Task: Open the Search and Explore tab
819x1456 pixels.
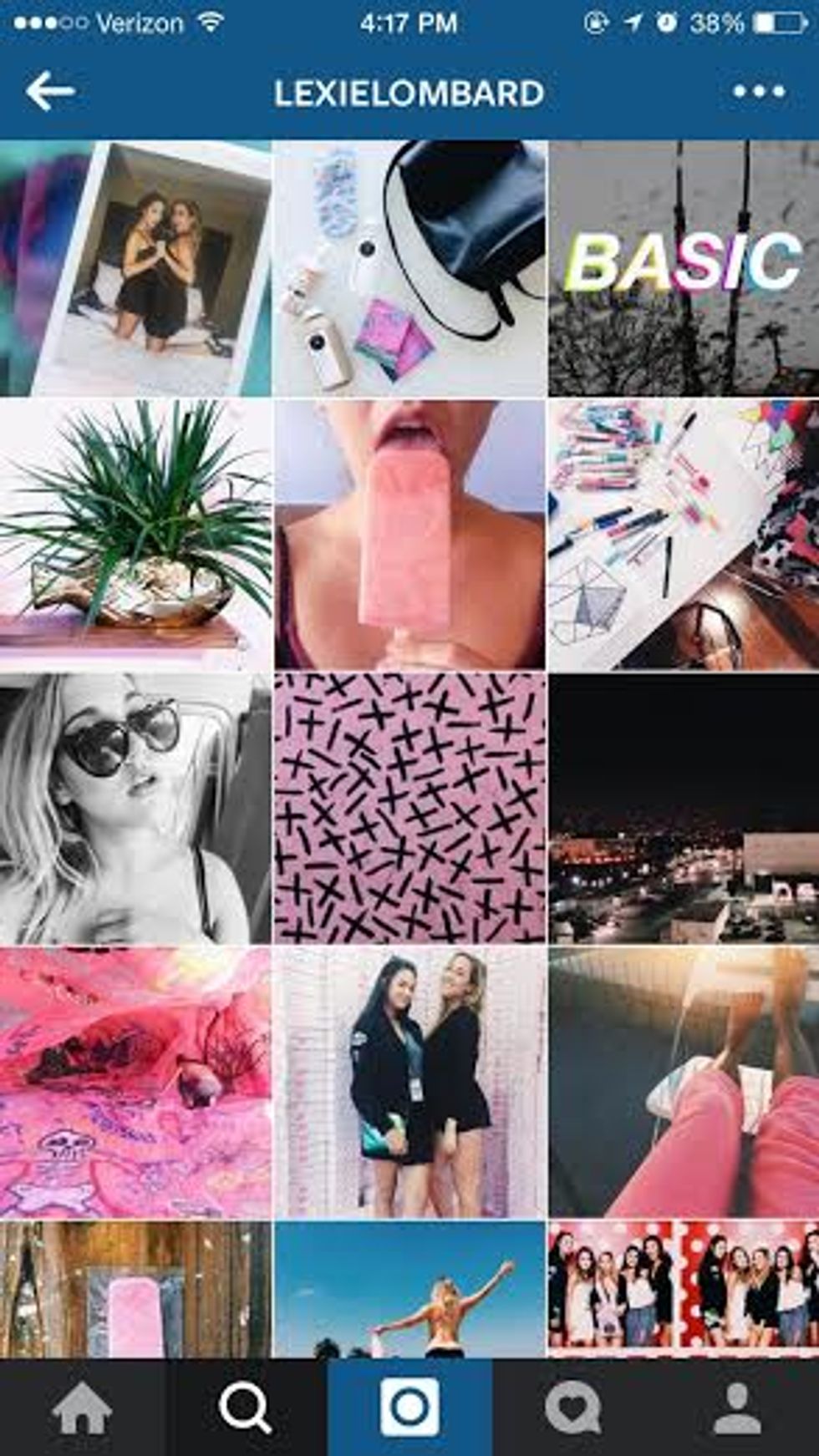Action: [x=245, y=1408]
